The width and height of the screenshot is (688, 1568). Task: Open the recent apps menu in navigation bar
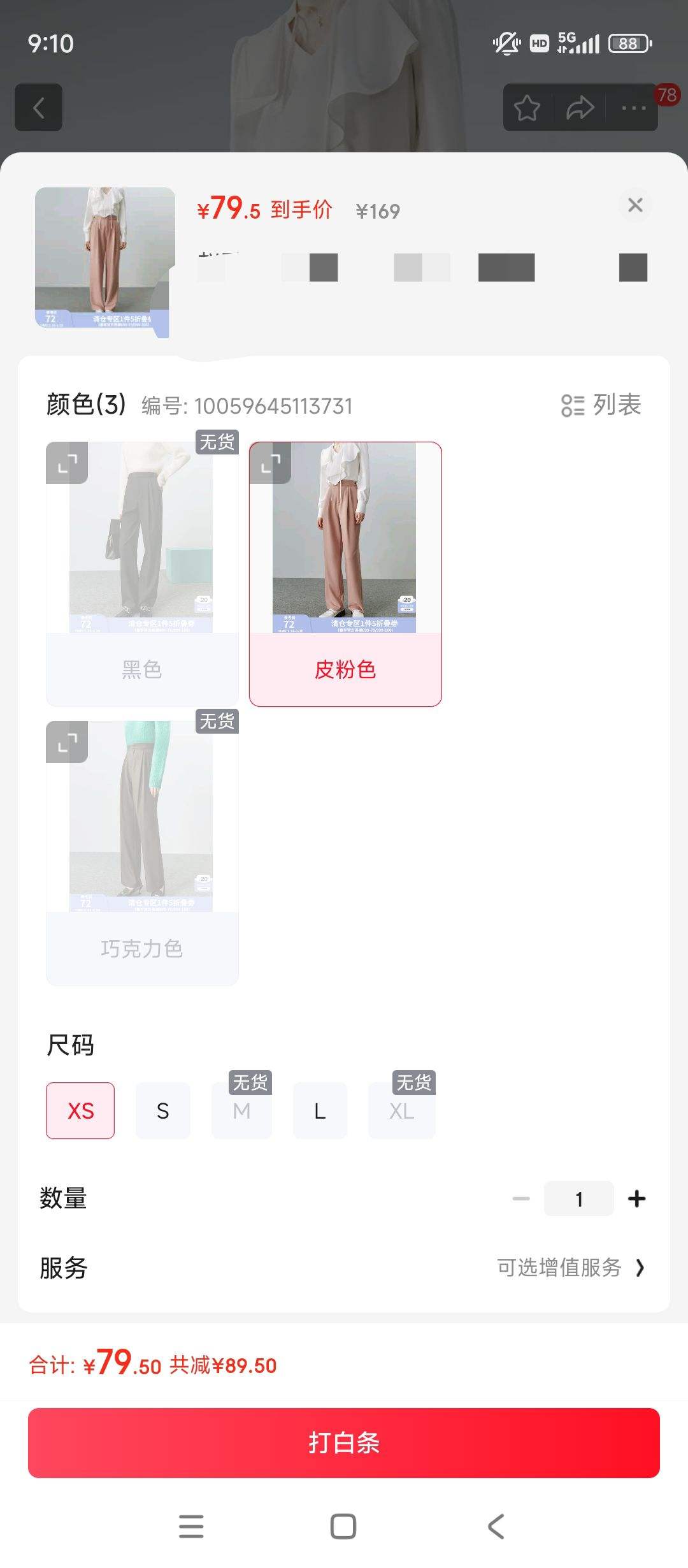[x=191, y=1527]
